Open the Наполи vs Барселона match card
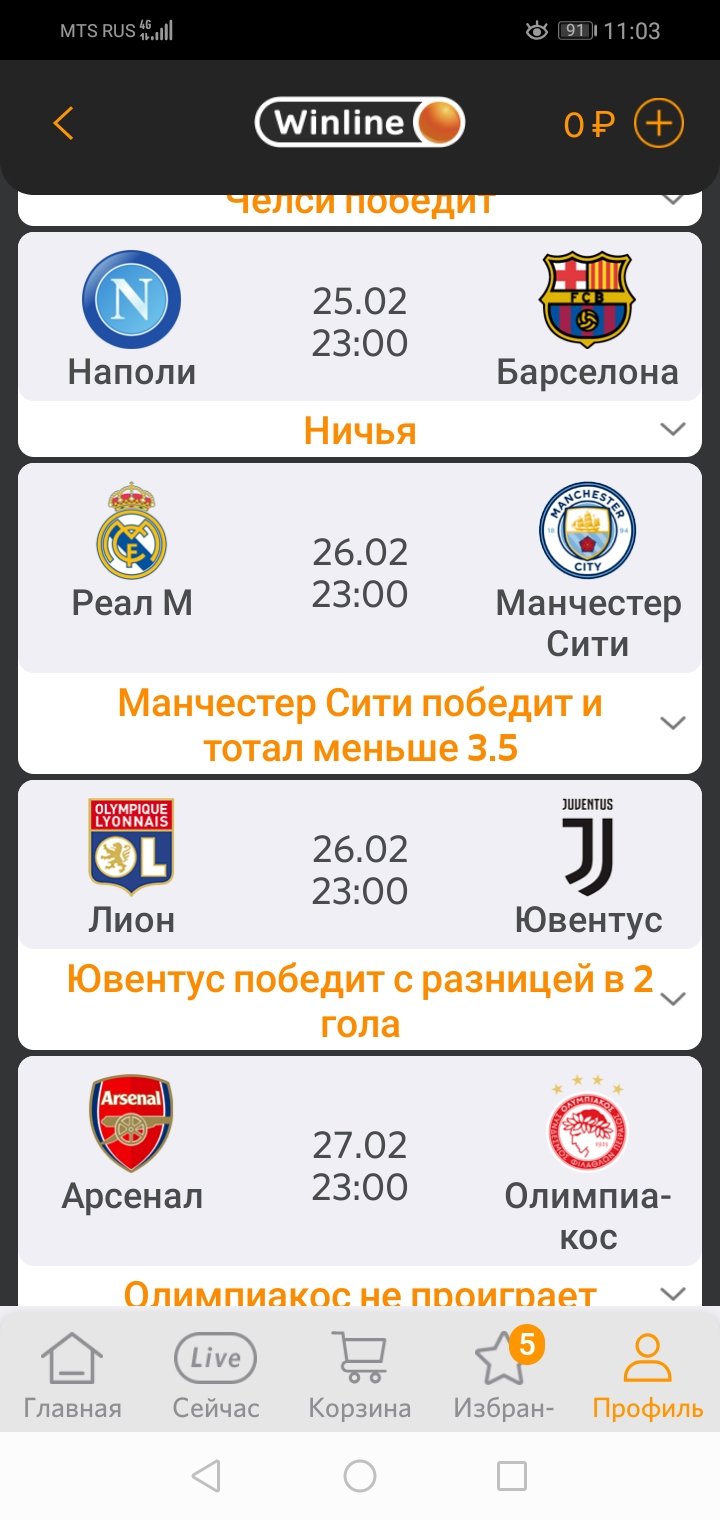Screen dimensions: 720x1520 (360, 320)
